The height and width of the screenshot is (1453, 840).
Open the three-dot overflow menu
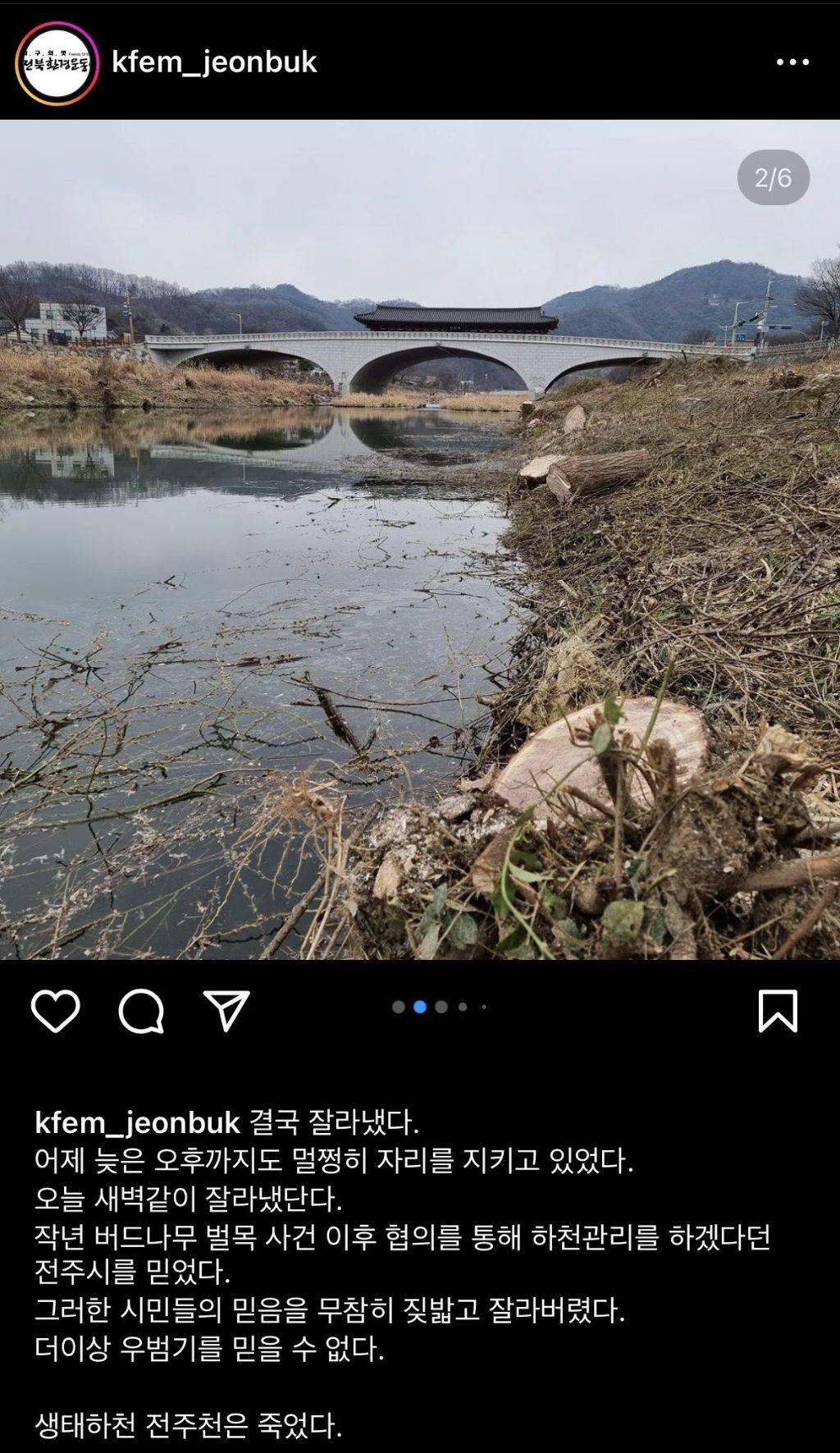click(792, 62)
